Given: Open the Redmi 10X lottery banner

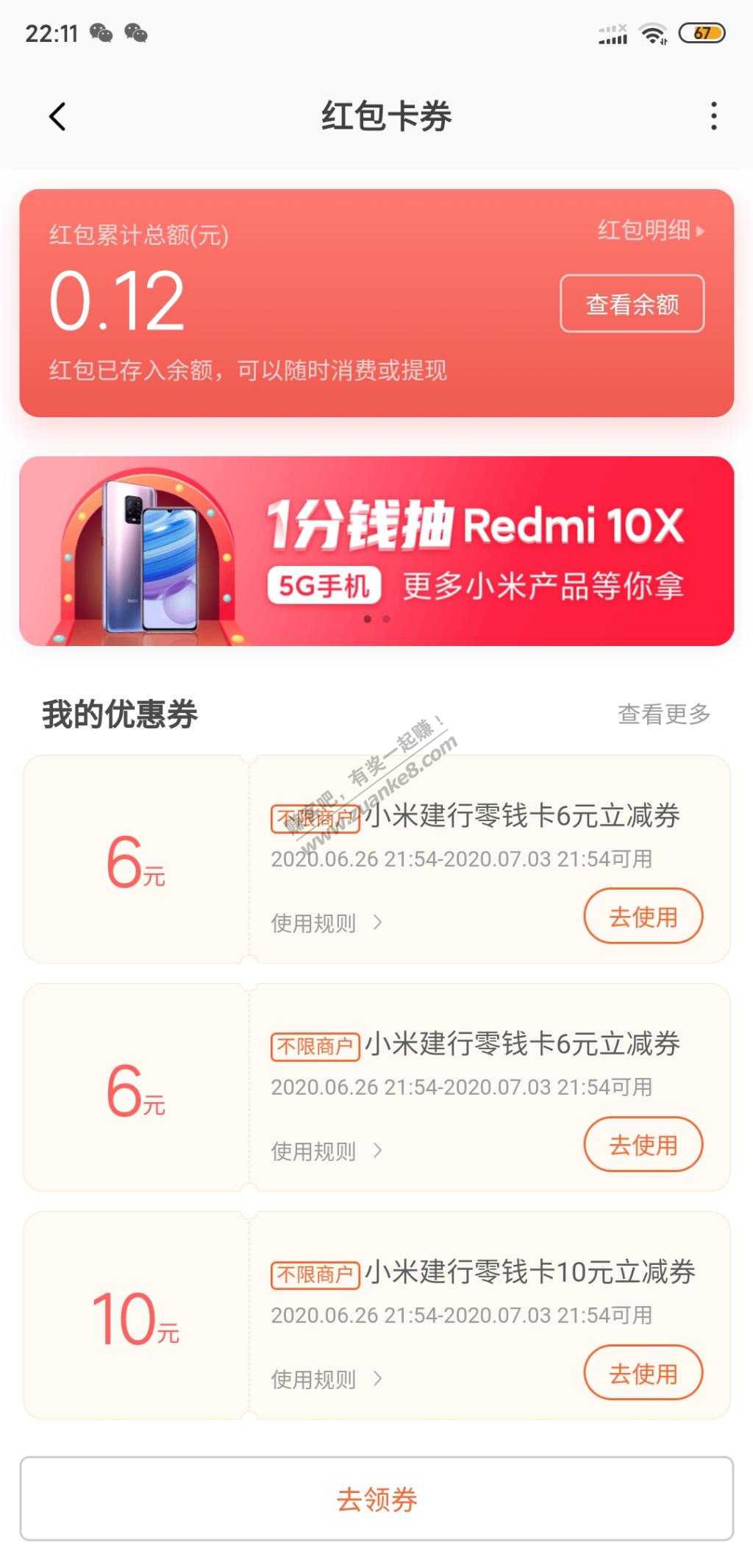Looking at the screenshot, I should coord(376,551).
